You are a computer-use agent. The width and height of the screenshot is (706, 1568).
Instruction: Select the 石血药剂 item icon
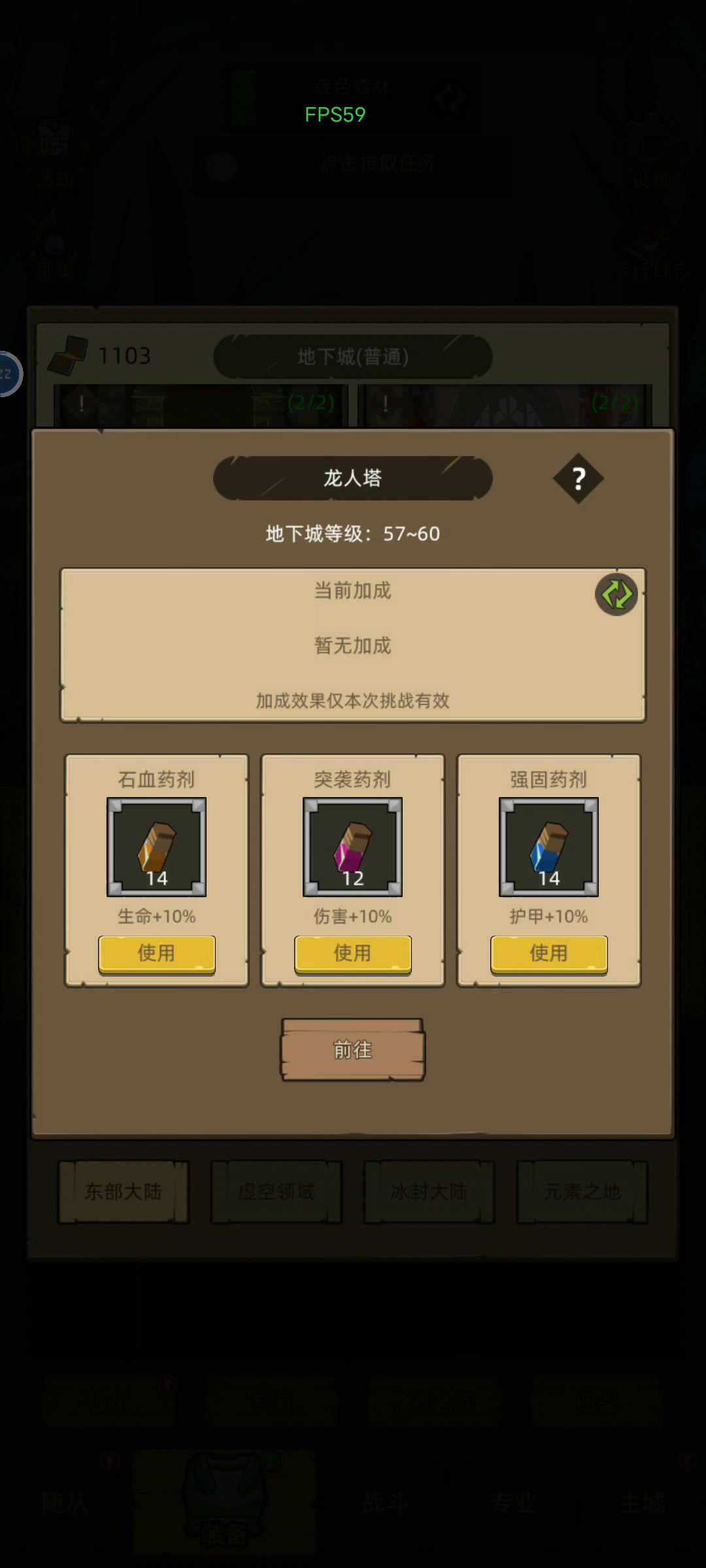tap(157, 847)
